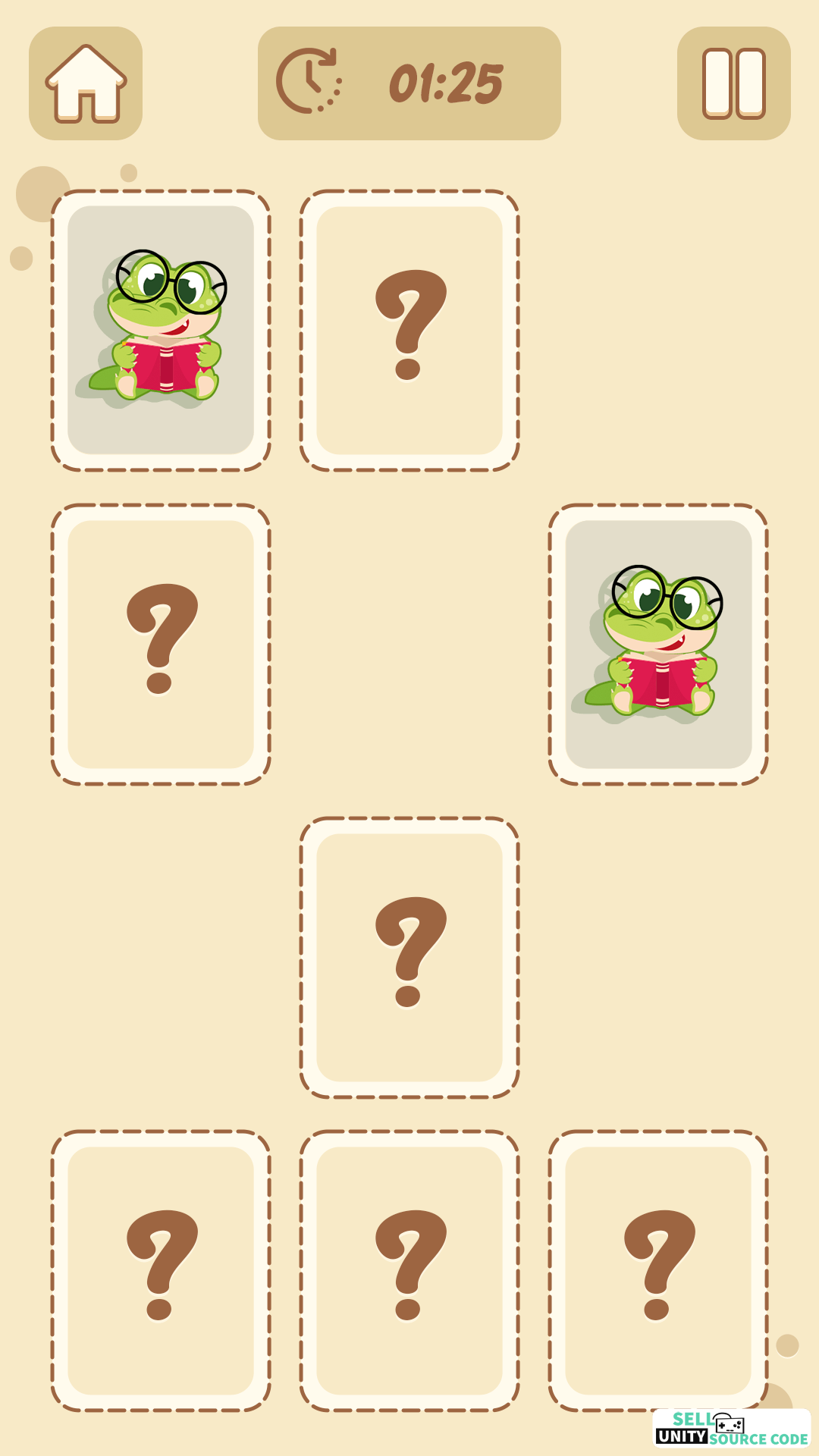Flip the middle hidden card of the bottom row

[409, 1271]
